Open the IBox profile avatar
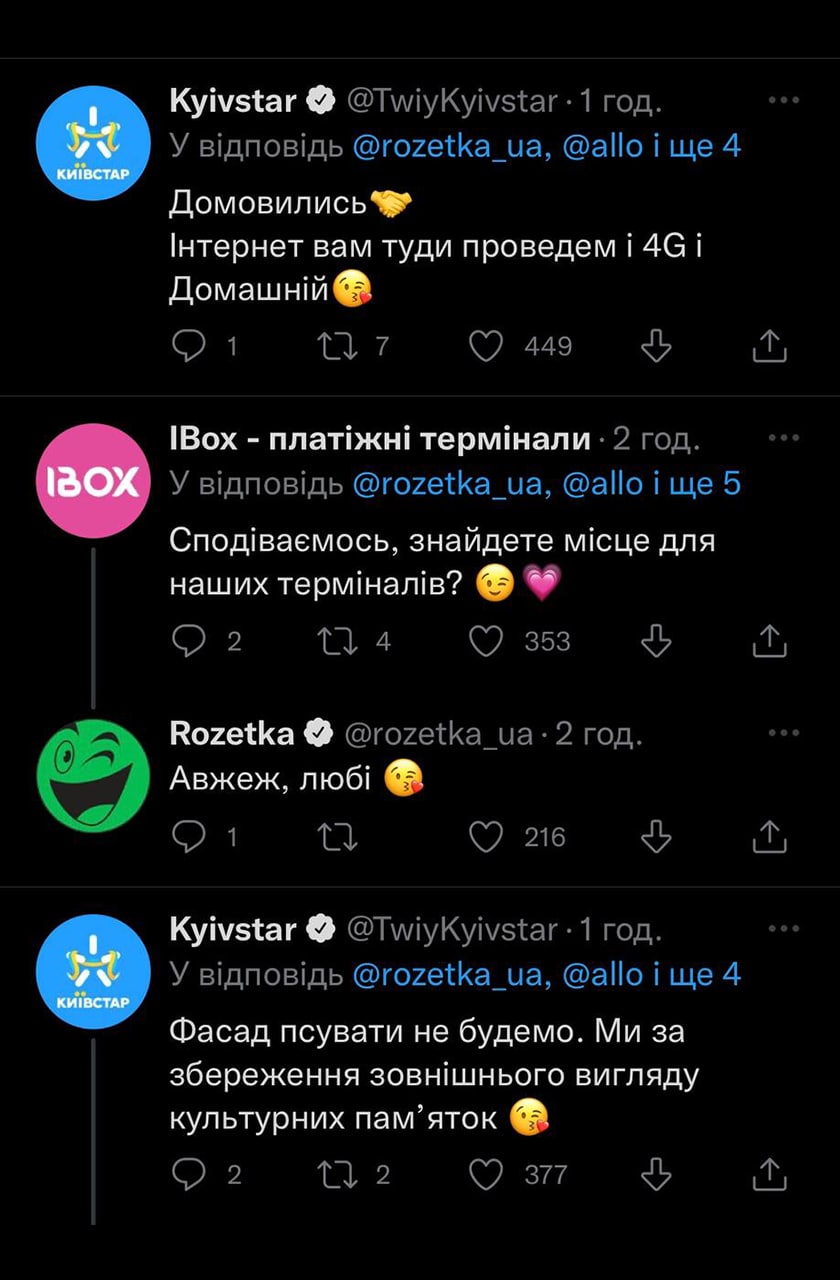This screenshot has height=1280, width=840. tap(93, 482)
